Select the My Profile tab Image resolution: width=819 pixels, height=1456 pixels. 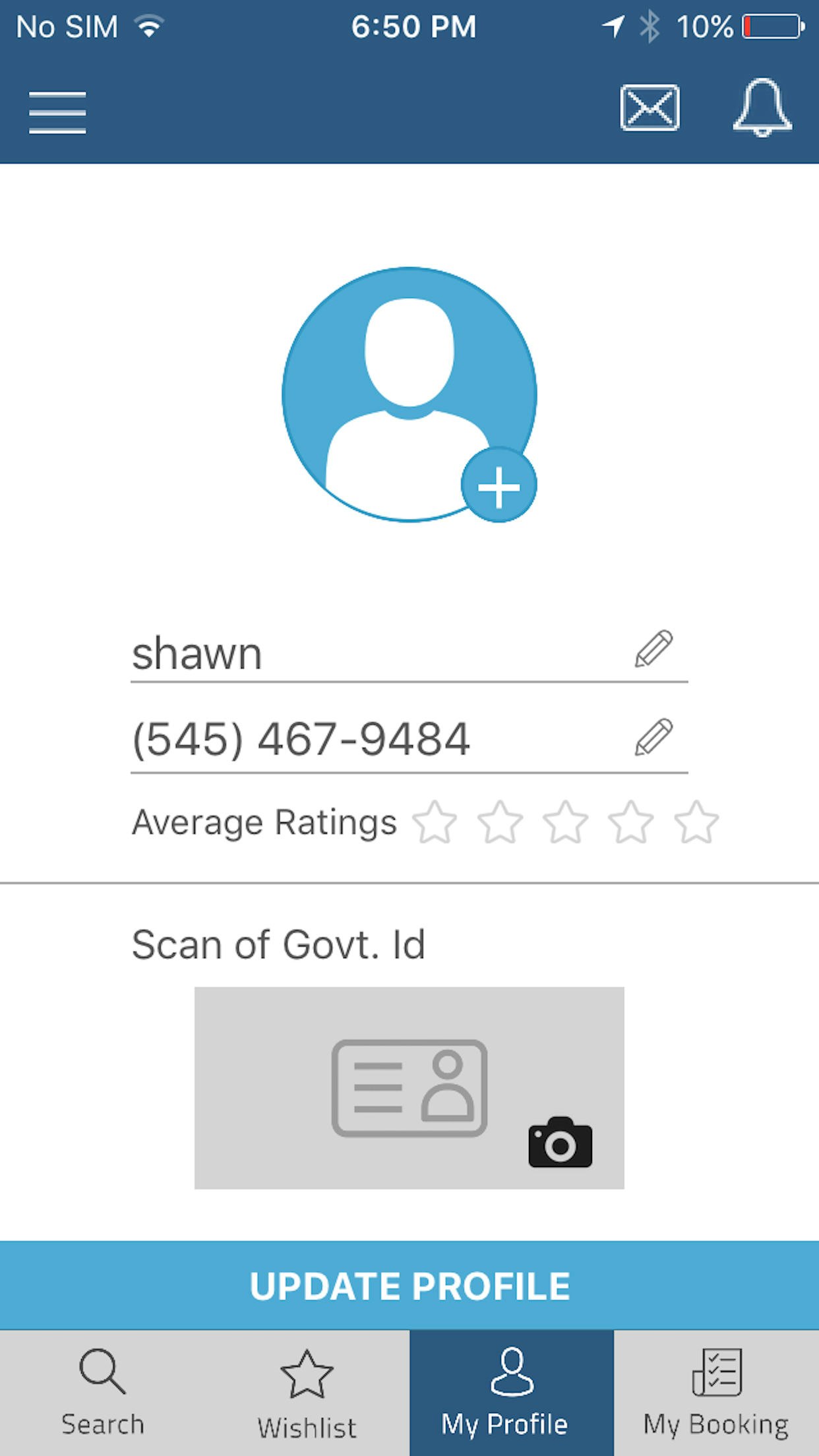tap(511, 1393)
